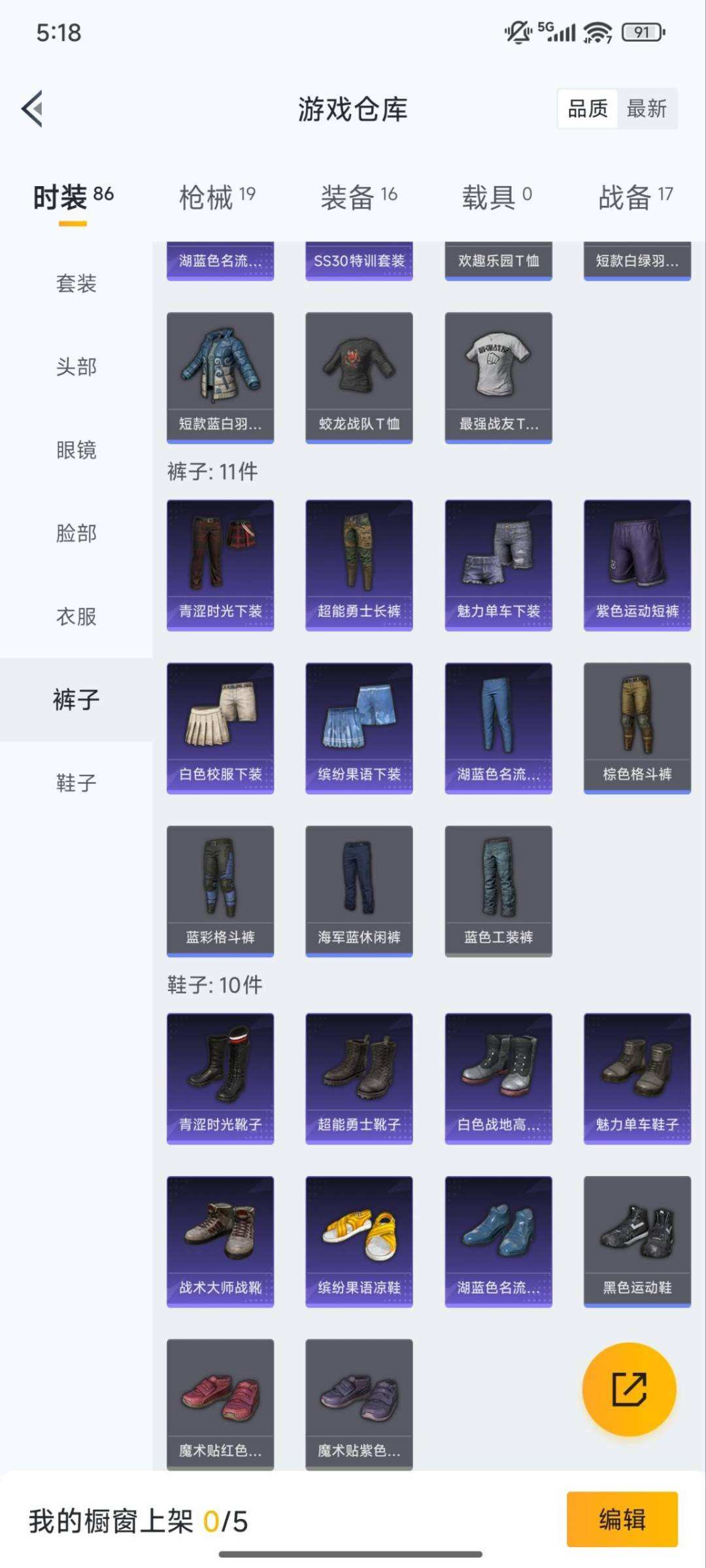Screen dimensions: 706x1568
Task: Tap the yellow floating share button
Action: [629, 1389]
